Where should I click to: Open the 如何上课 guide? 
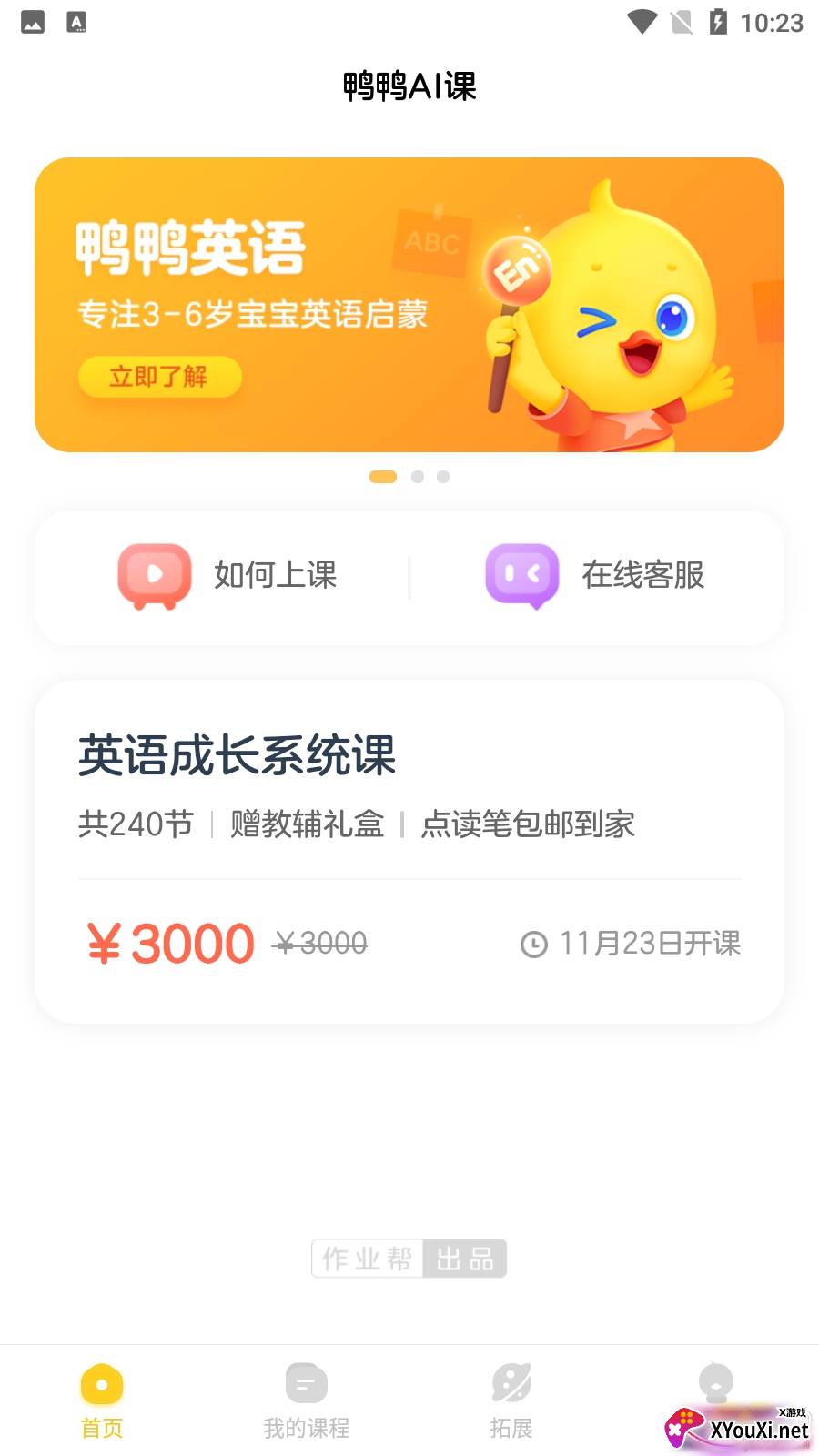227,576
